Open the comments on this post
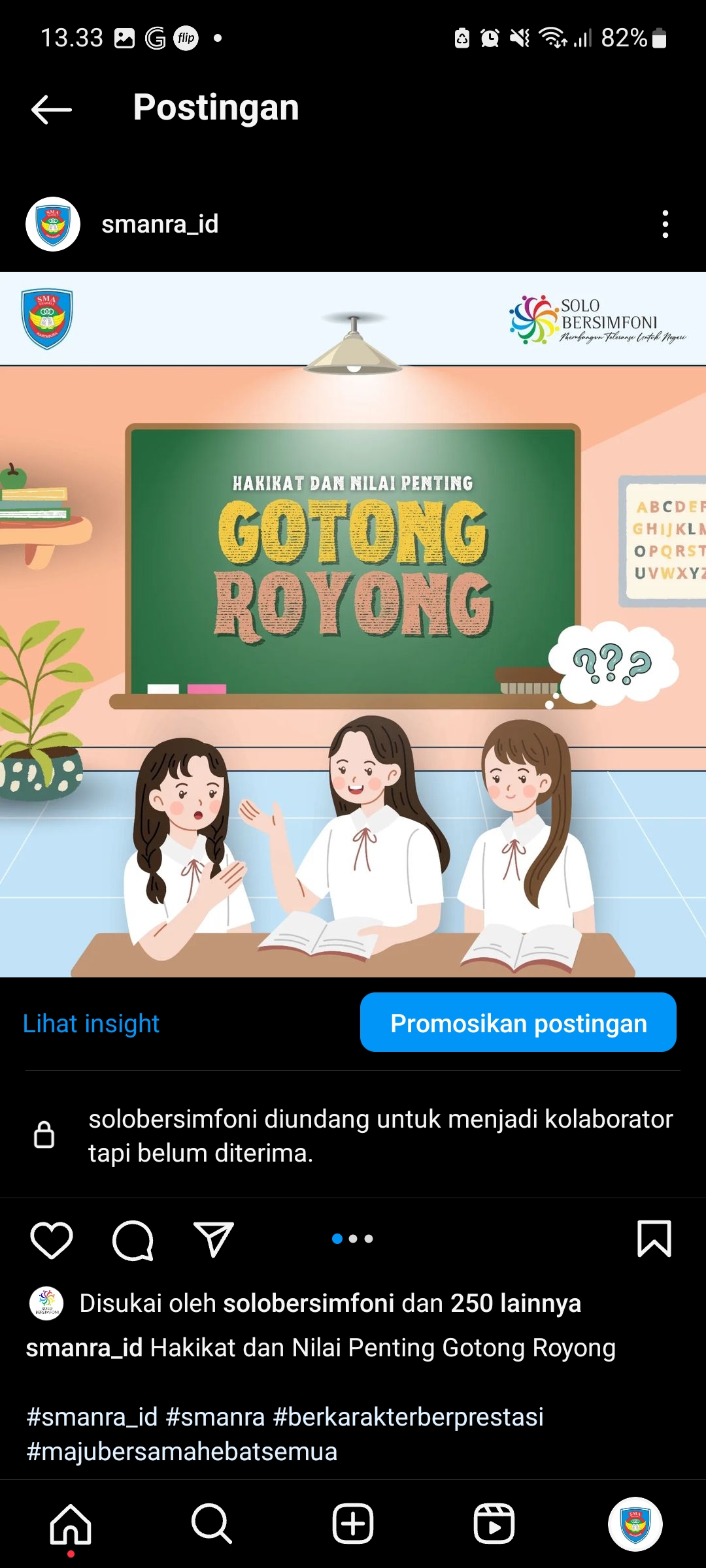 click(x=133, y=1239)
